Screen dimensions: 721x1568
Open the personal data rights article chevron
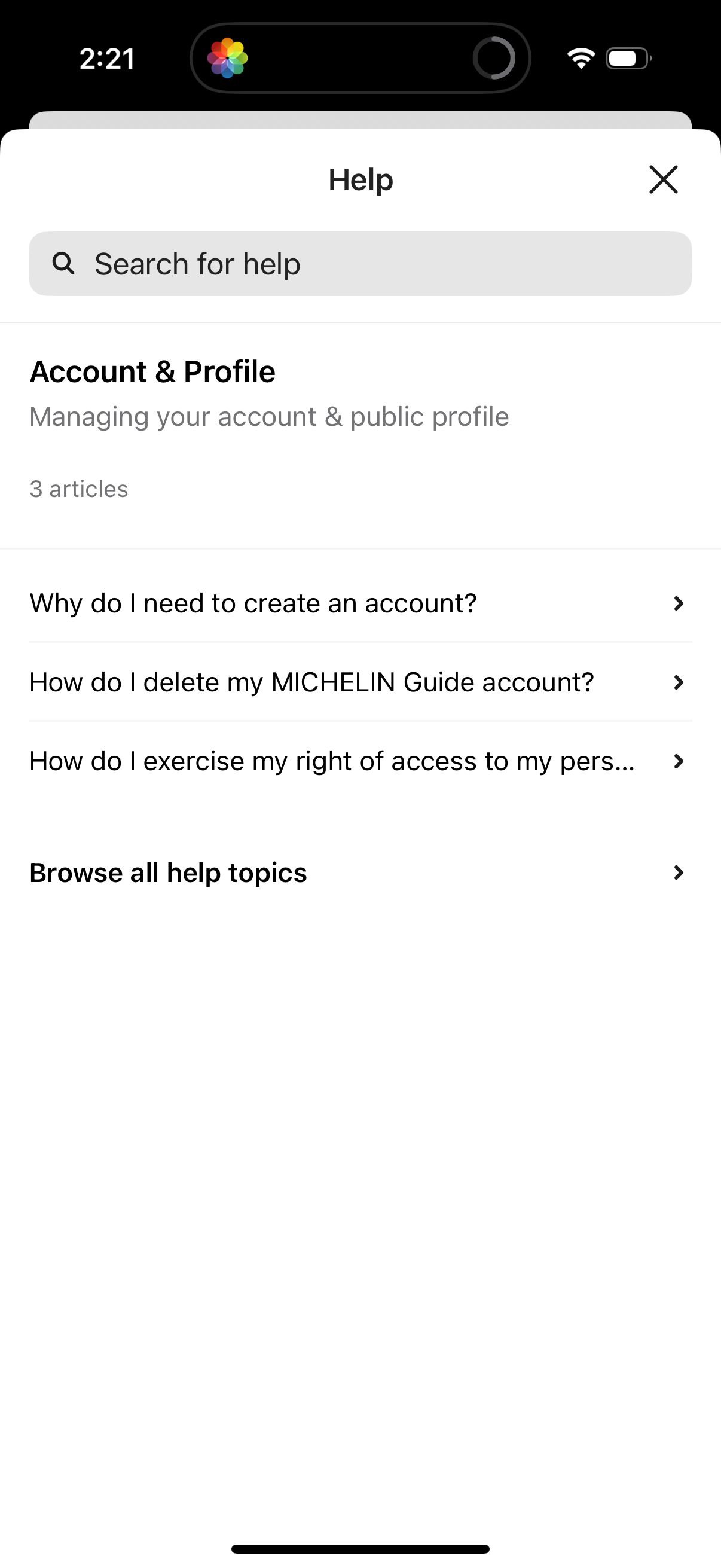click(x=679, y=761)
